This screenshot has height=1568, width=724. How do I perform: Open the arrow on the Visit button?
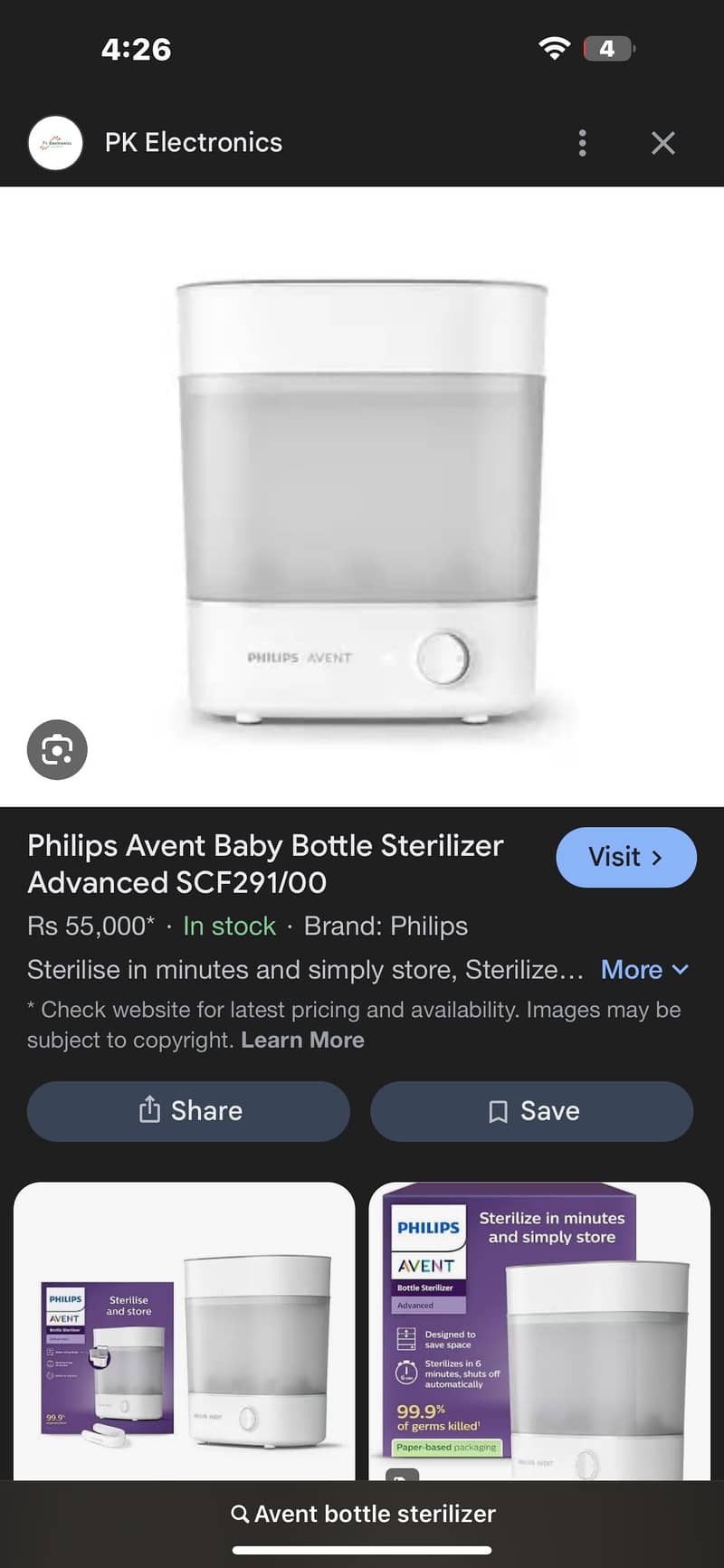pyautogui.click(x=658, y=857)
